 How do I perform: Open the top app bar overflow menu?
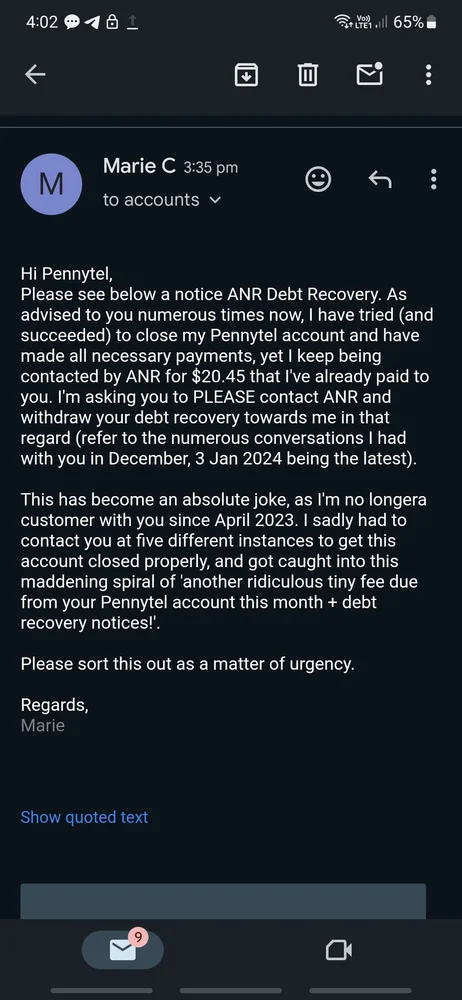point(429,75)
